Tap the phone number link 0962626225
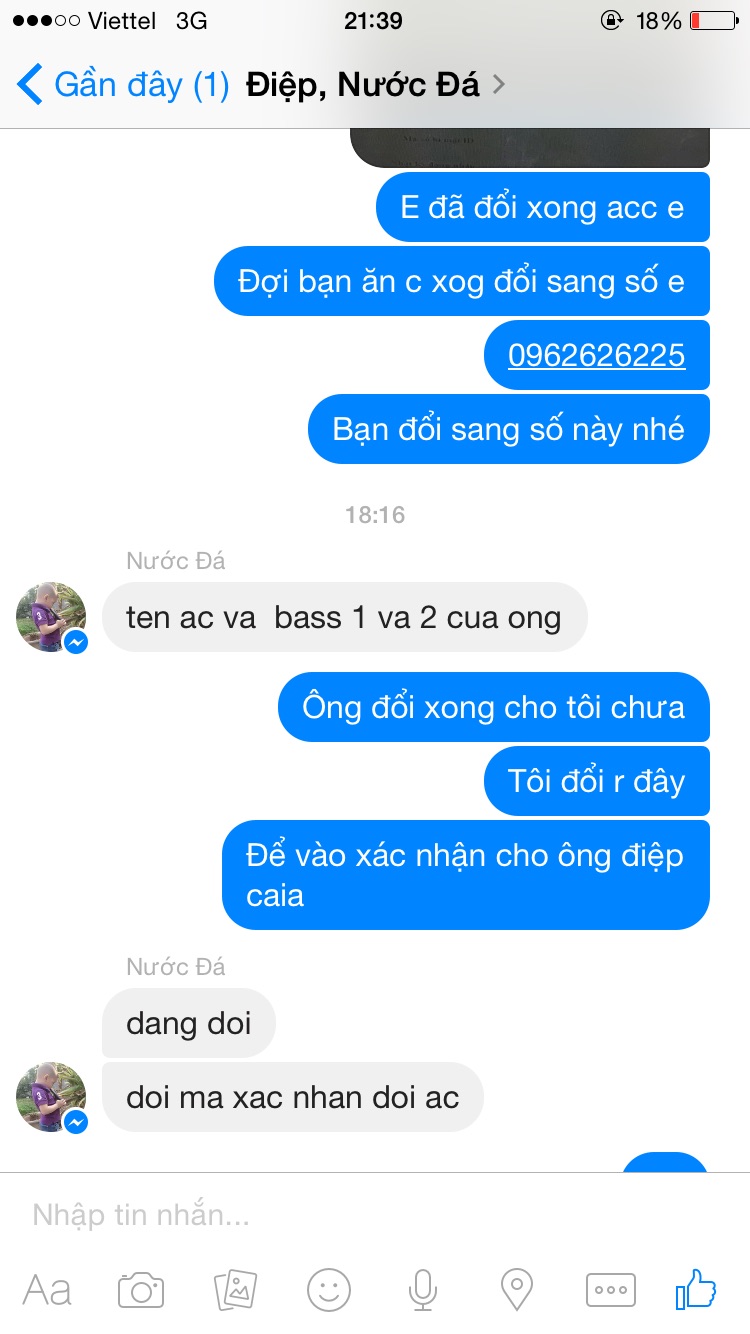Image resolution: width=750 pixels, height=1334 pixels. pos(597,355)
